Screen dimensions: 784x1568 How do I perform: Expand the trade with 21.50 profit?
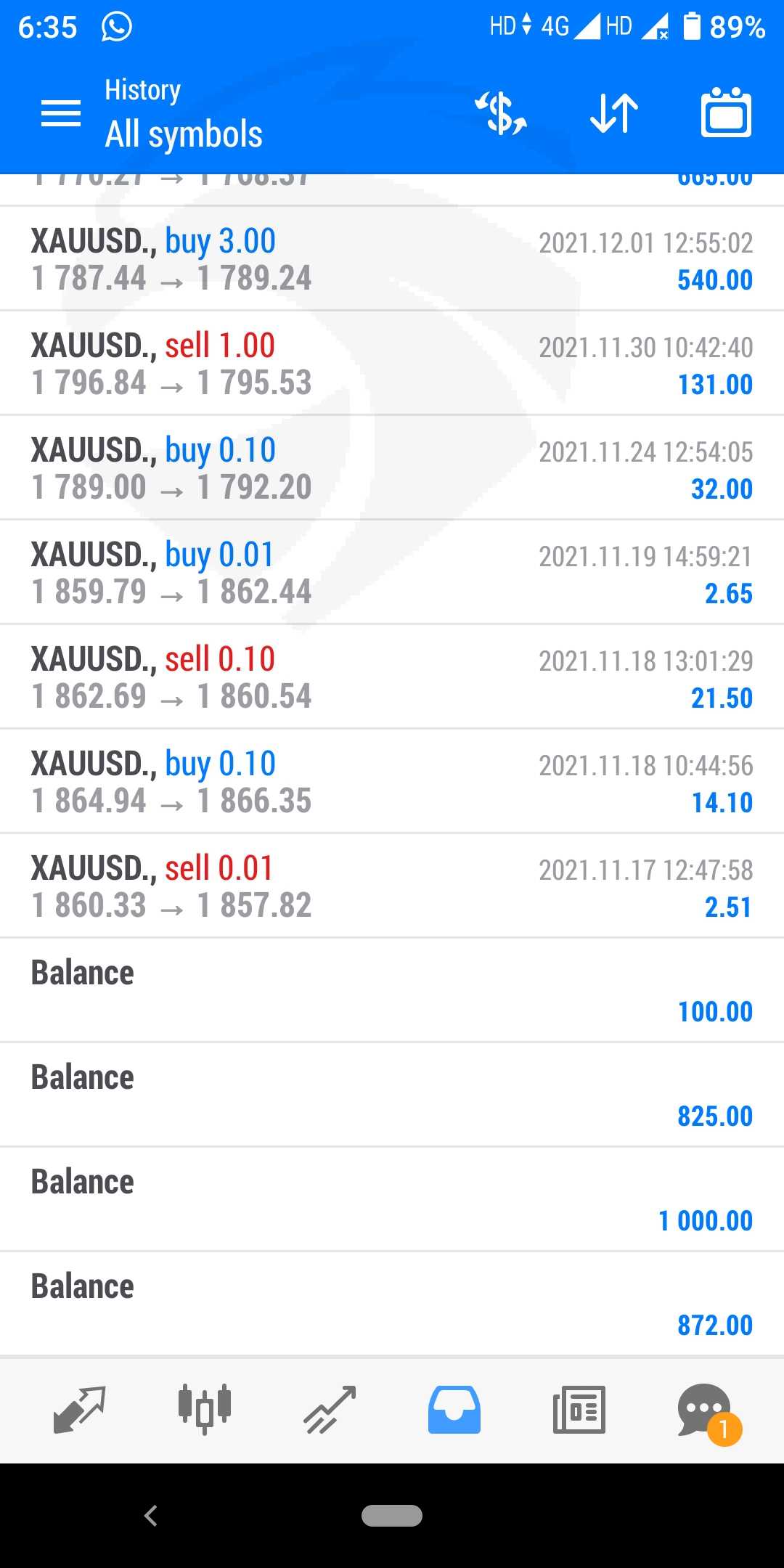[x=392, y=677]
